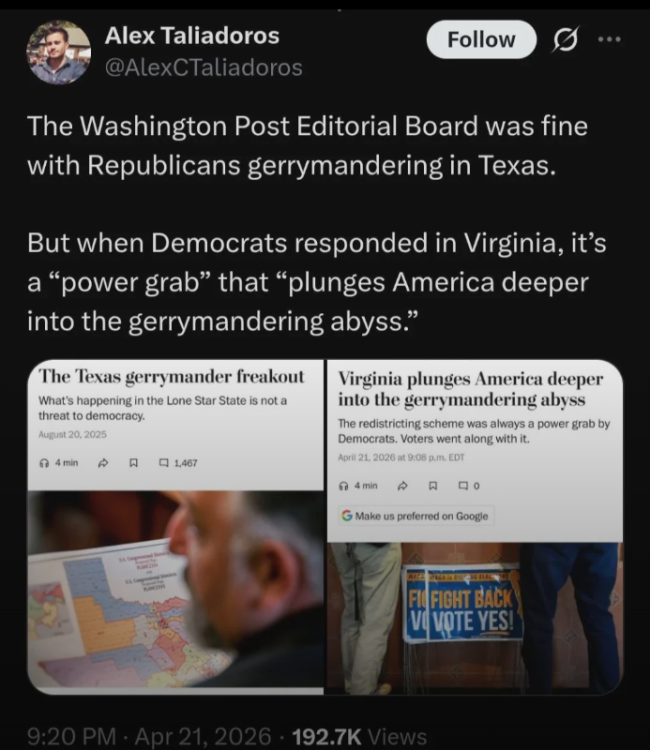View the Virginia gerrymandering abyss image

pyautogui.click(x=474, y=526)
